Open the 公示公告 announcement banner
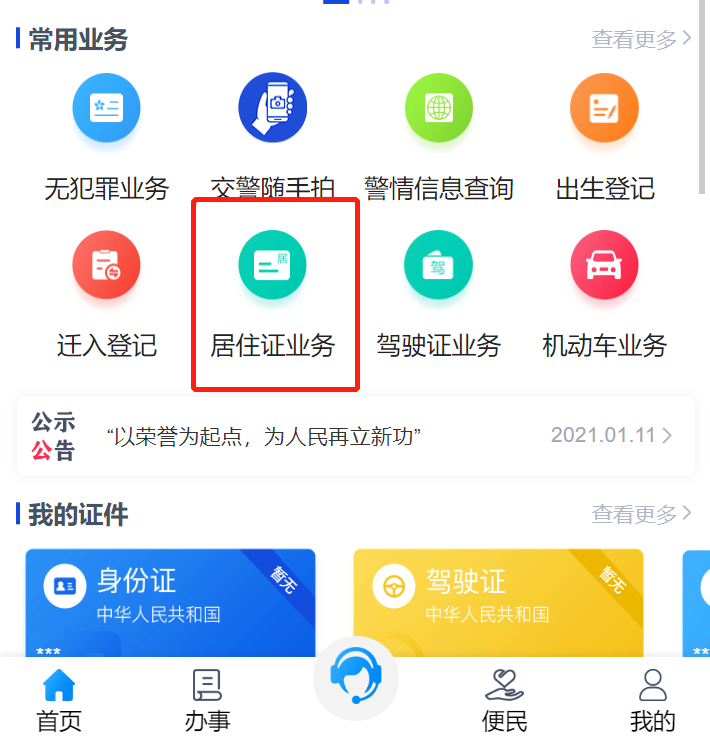This screenshot has width=710, height=752. 355,436
